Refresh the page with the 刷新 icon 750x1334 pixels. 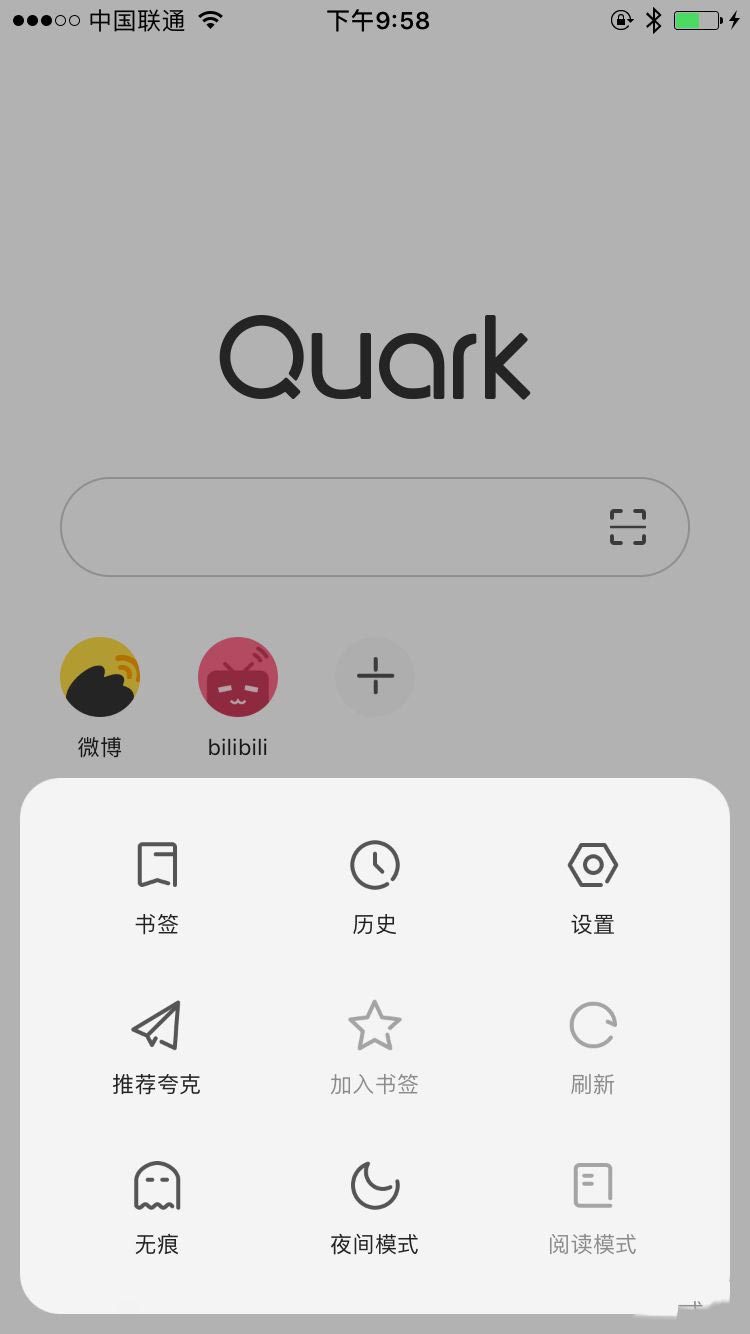coord(592,1024)
